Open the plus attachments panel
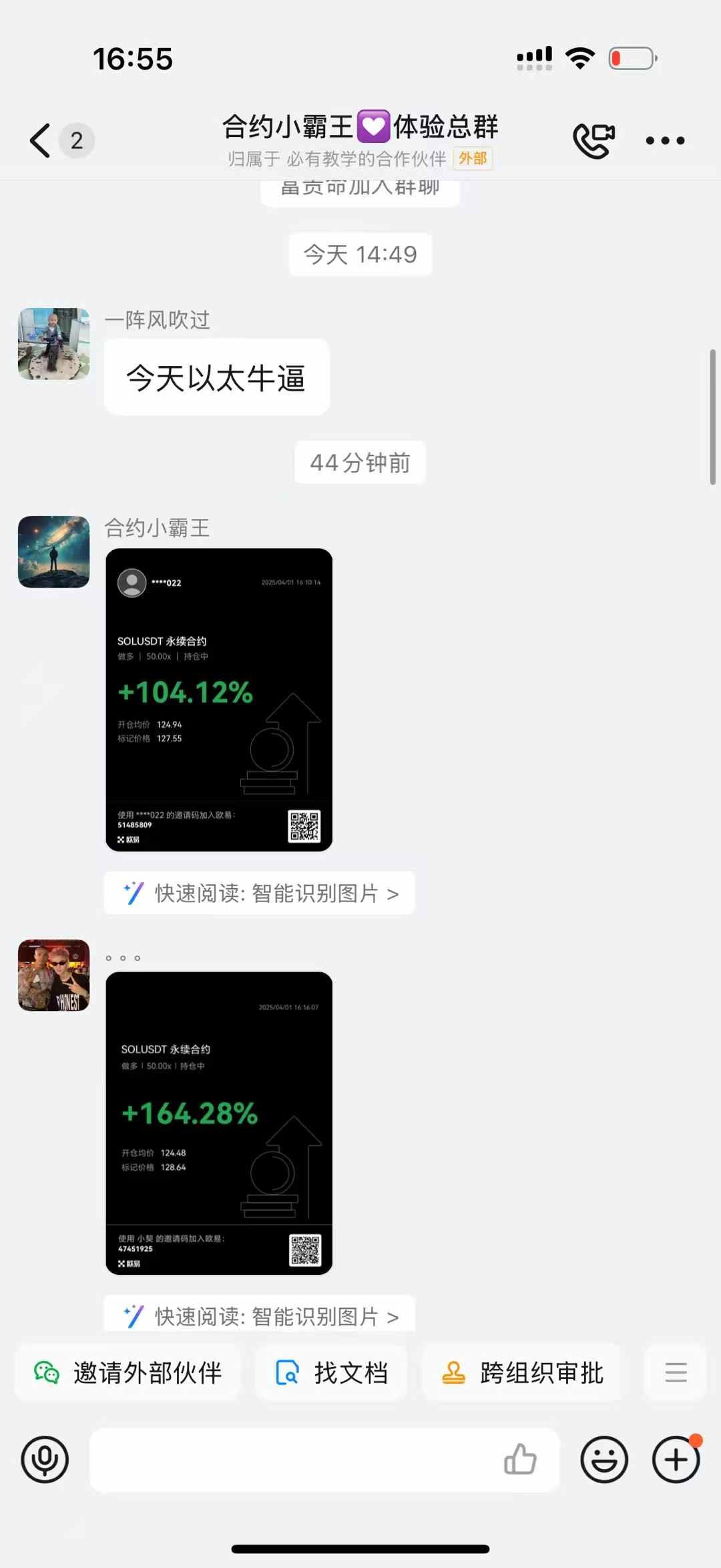Image resolution: width=721 pixels, height=1568 pixels. click(x=676, y=1460)
